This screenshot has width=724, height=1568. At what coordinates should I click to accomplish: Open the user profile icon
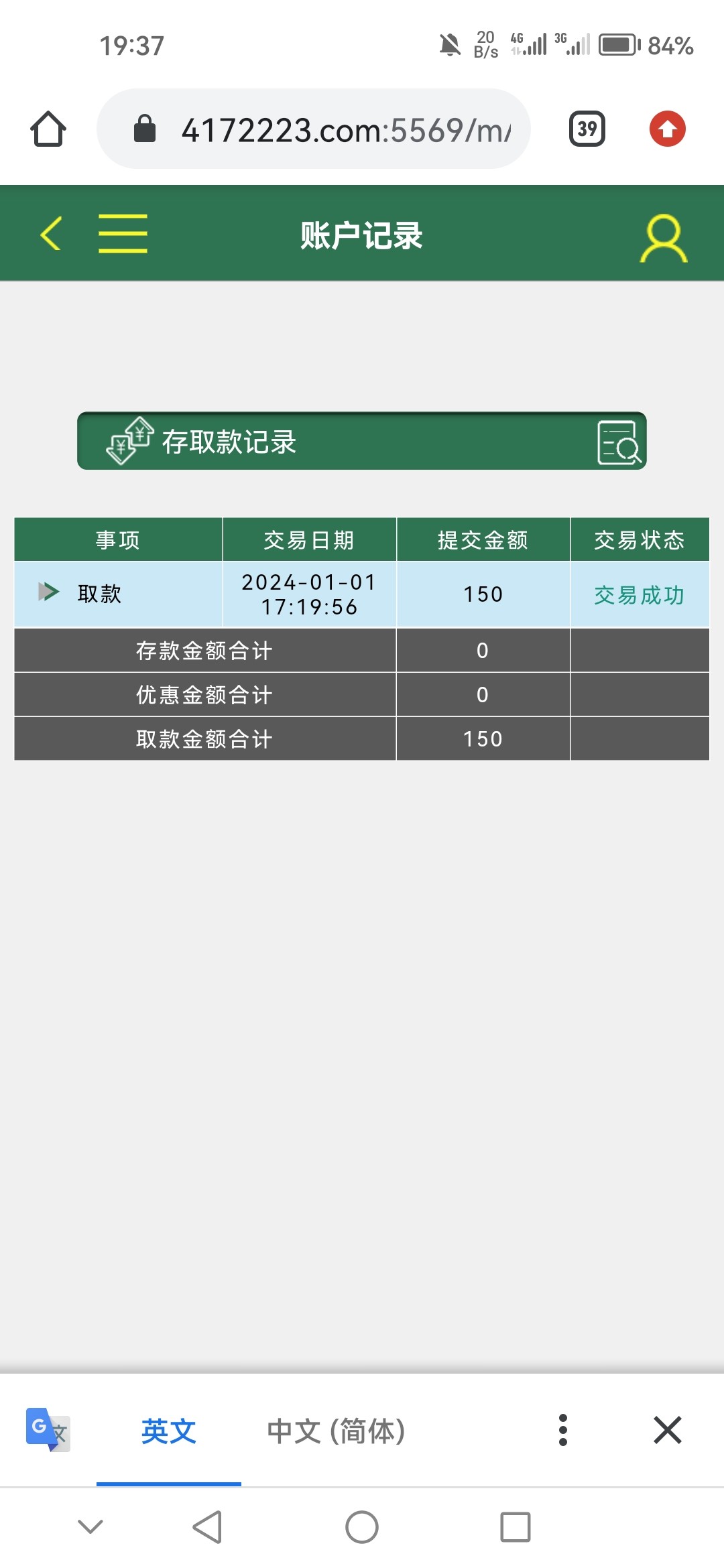(664, 238)
